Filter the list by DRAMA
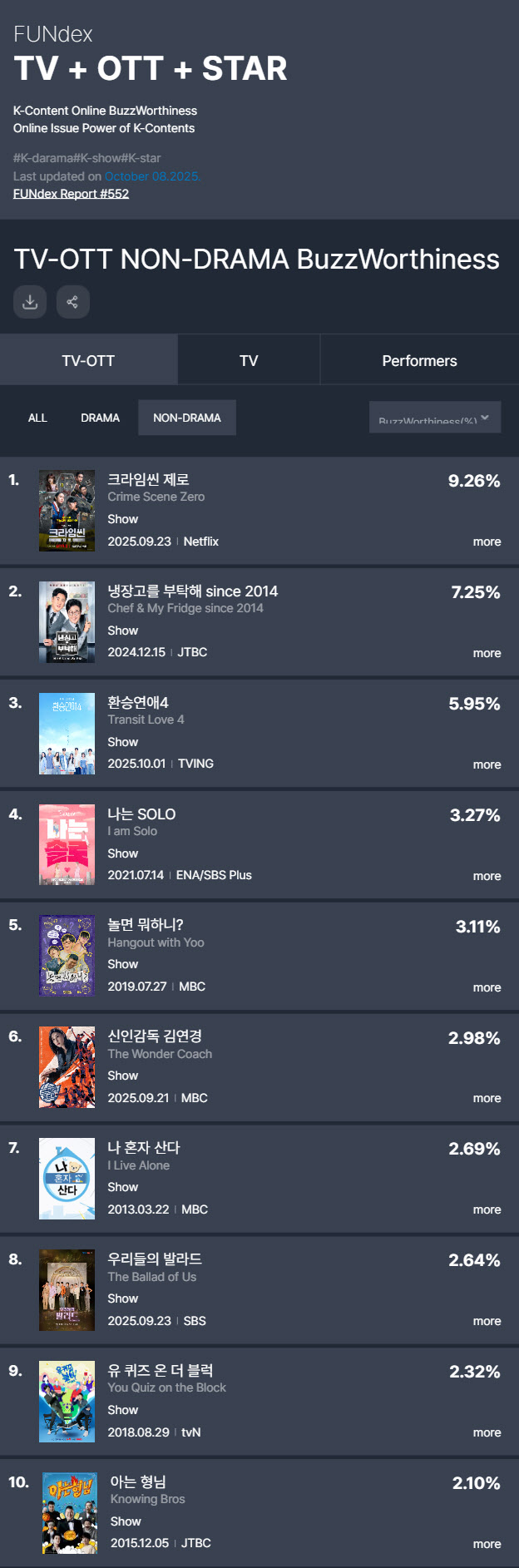Screen dimensions: 519x1568 [100, 418]
